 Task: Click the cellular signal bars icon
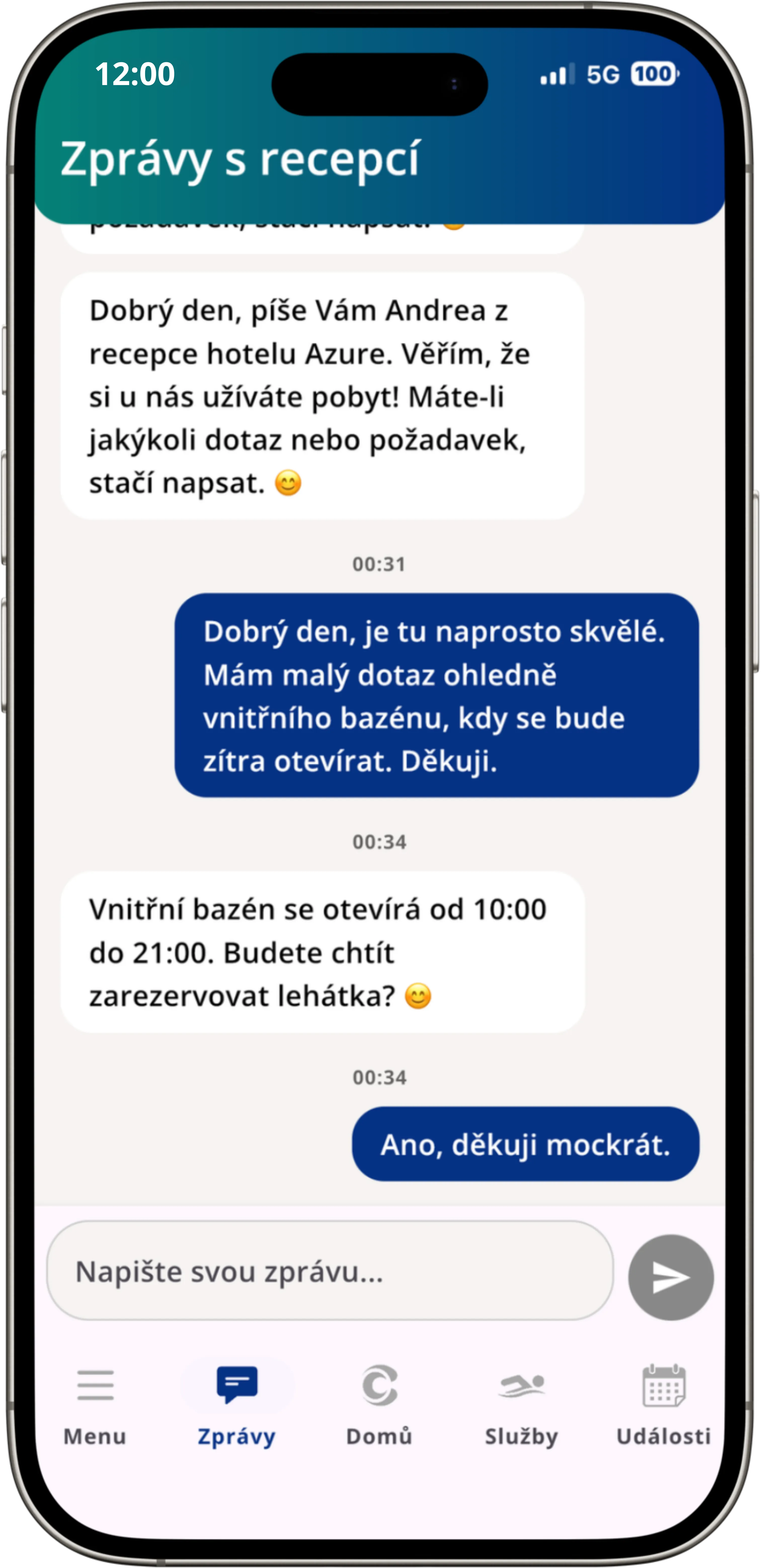[555, 75]
